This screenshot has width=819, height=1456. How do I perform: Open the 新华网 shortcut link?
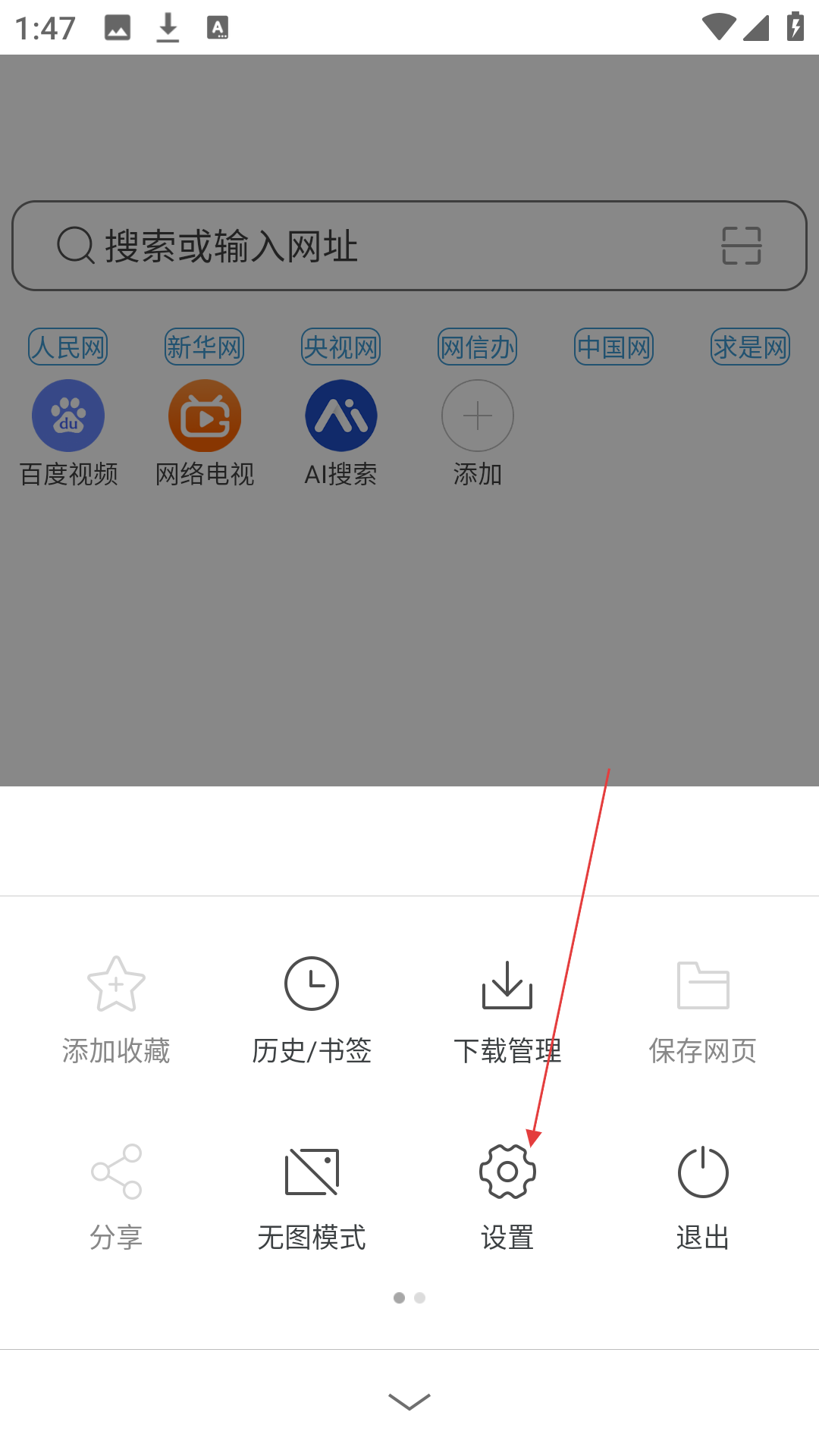click(x=205, y=347)
